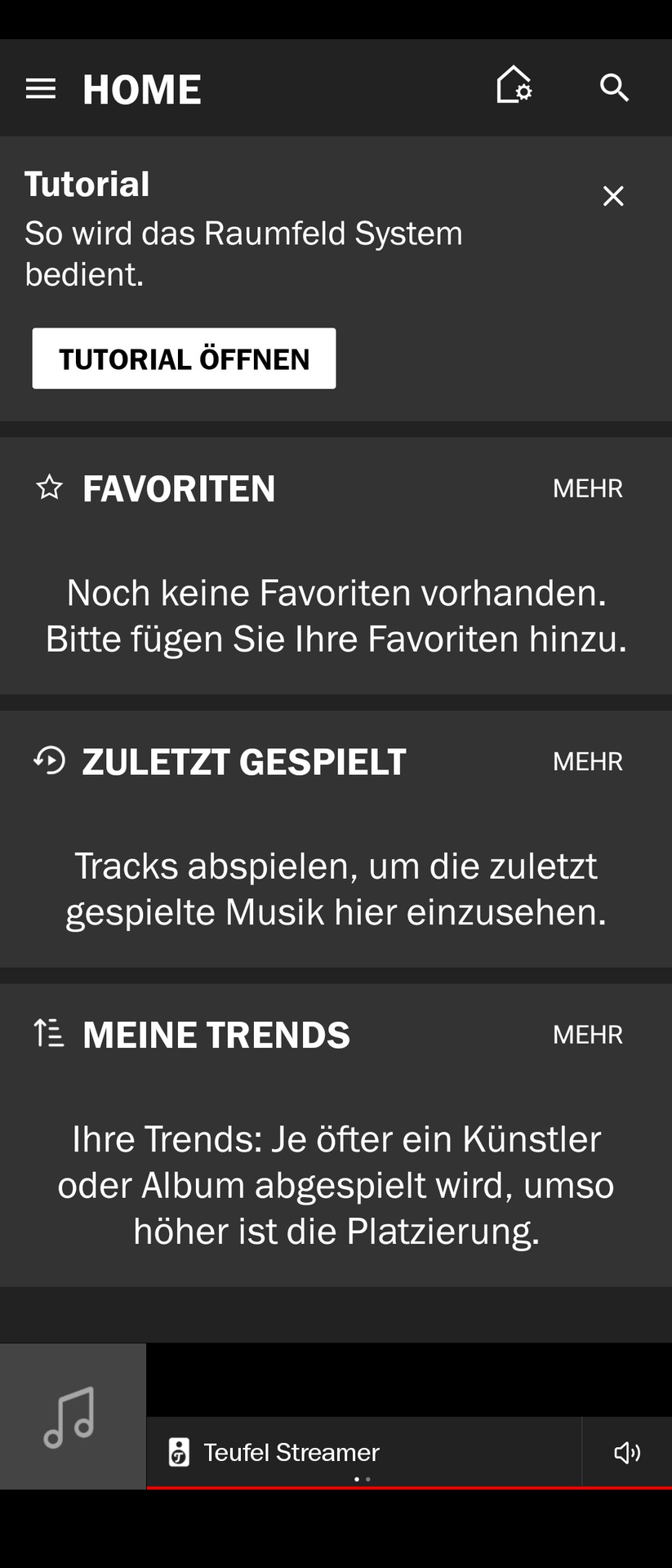Expand Meine Trends with MEHR
672x1568 pixels.
[588, 1033]
